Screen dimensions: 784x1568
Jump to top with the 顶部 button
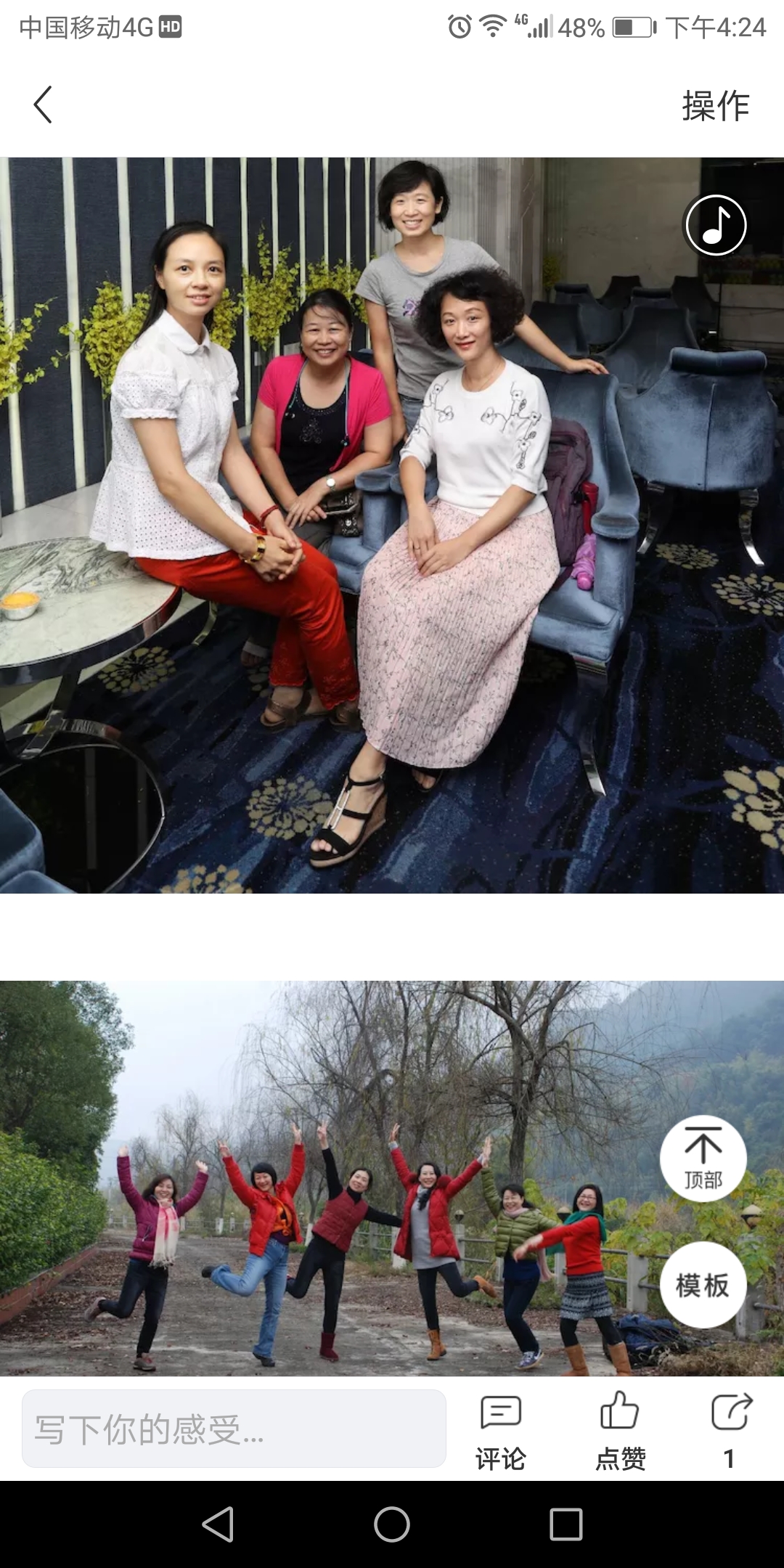(703, 1158)
